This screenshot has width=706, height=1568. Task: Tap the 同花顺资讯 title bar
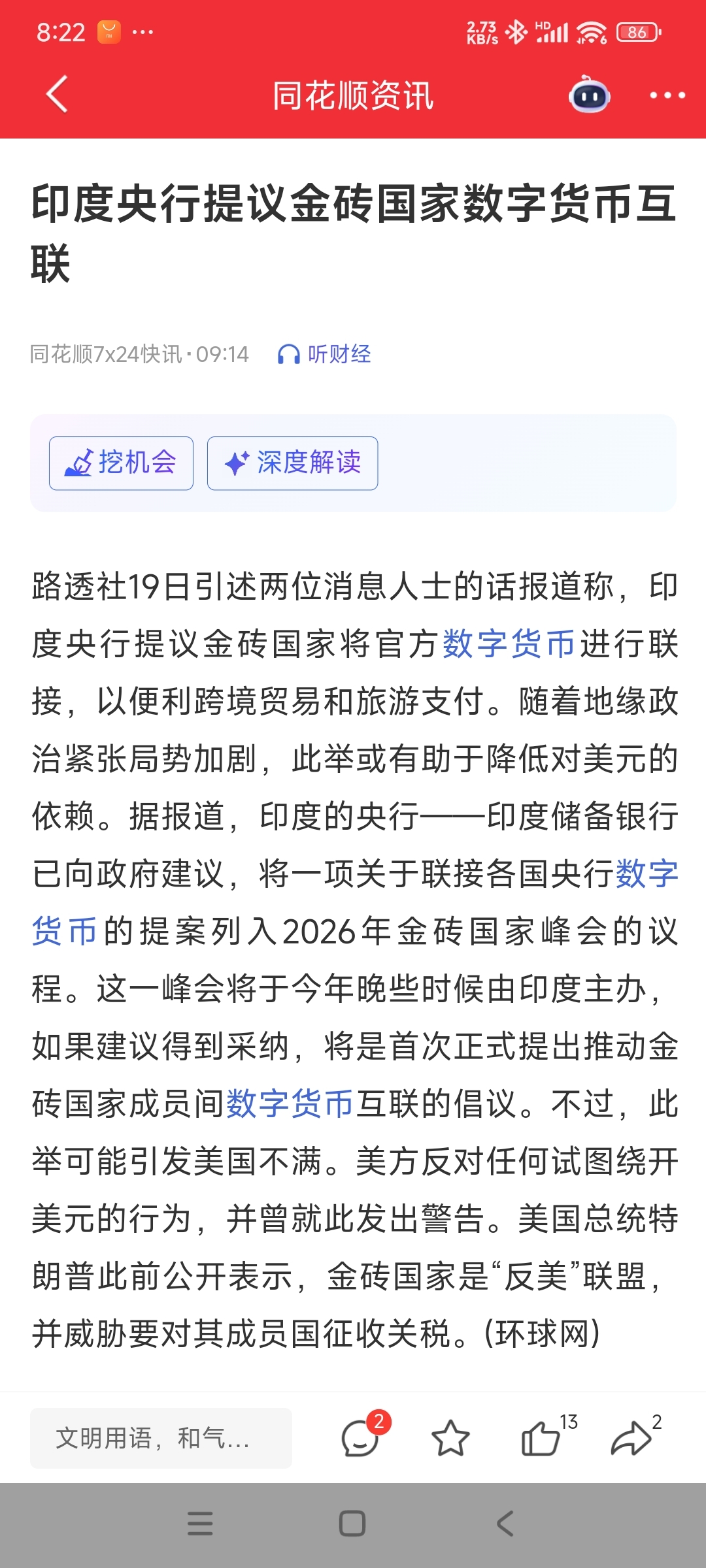[352, 95]
